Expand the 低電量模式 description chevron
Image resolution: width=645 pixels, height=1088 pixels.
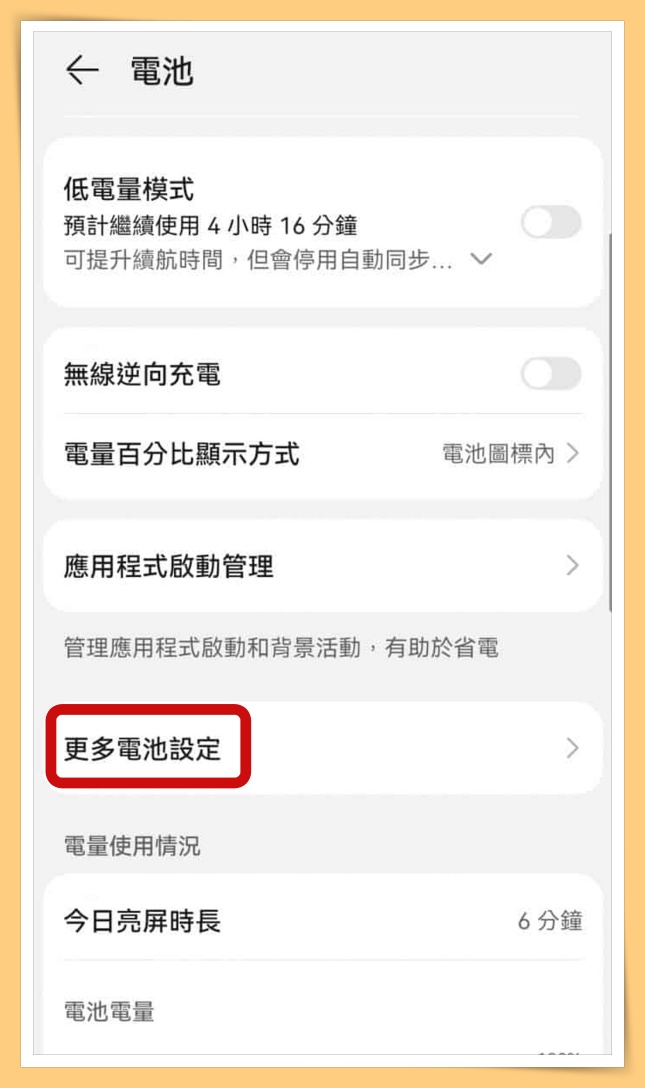point(481,259)
